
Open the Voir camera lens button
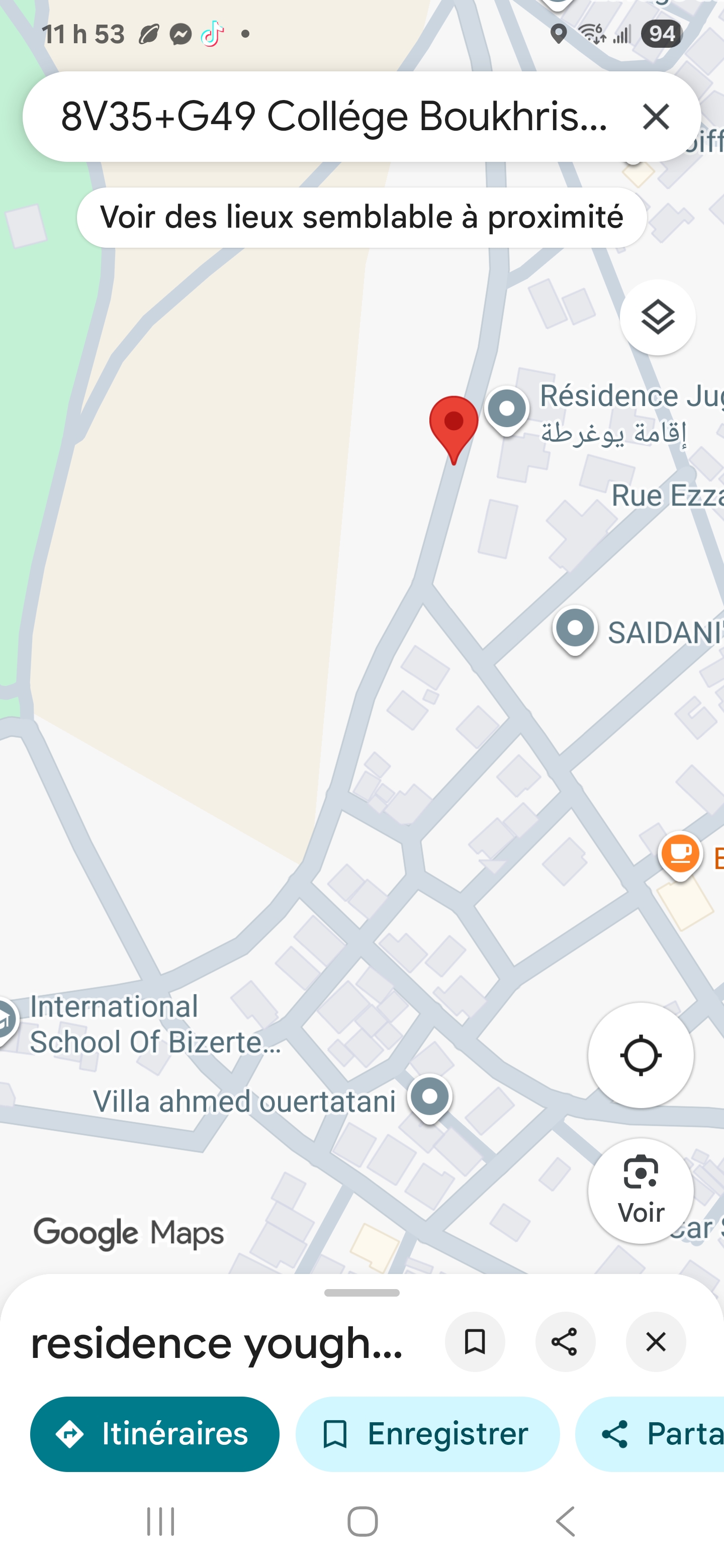click(640, 1190)
